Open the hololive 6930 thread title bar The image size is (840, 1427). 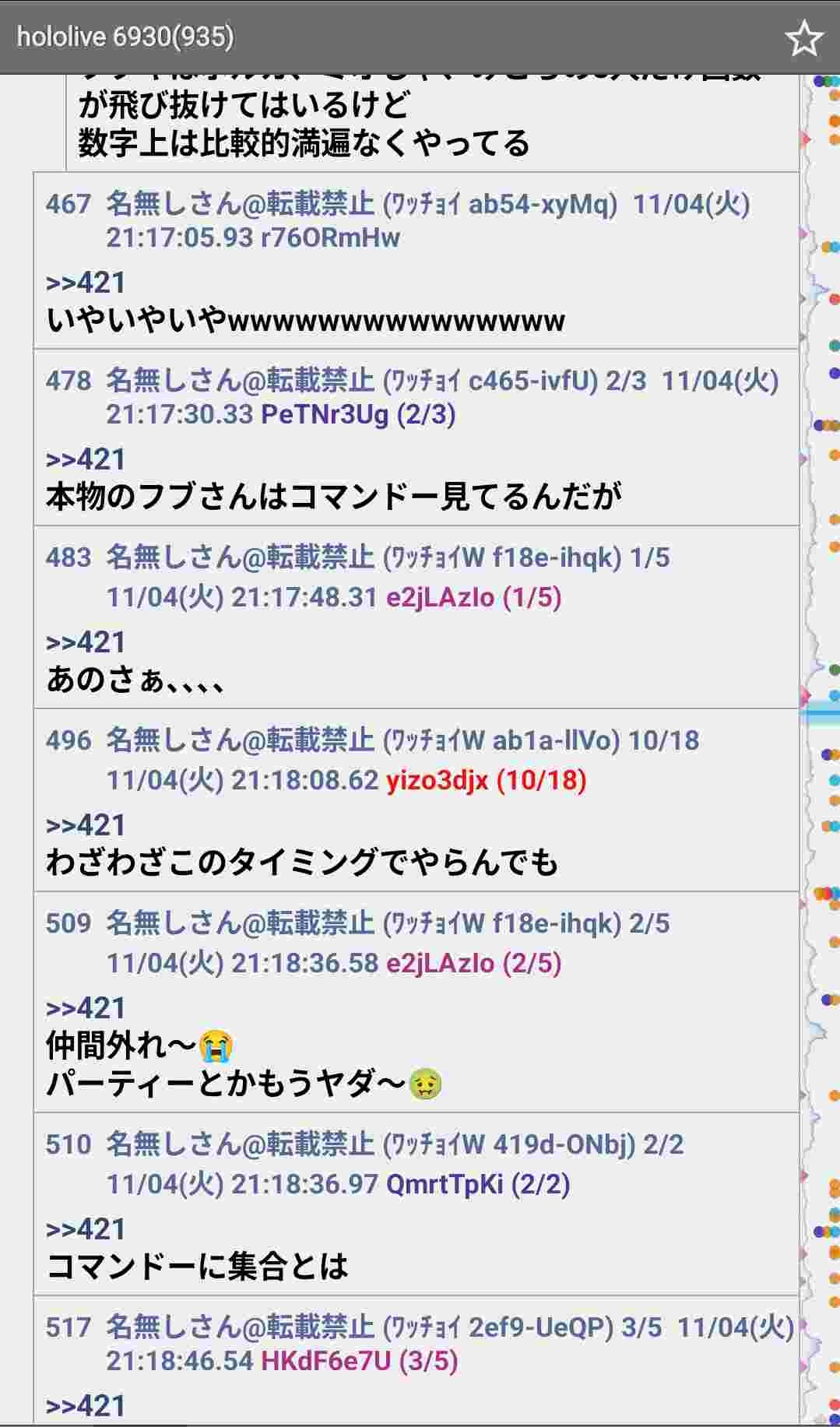(x=125, y=37)
